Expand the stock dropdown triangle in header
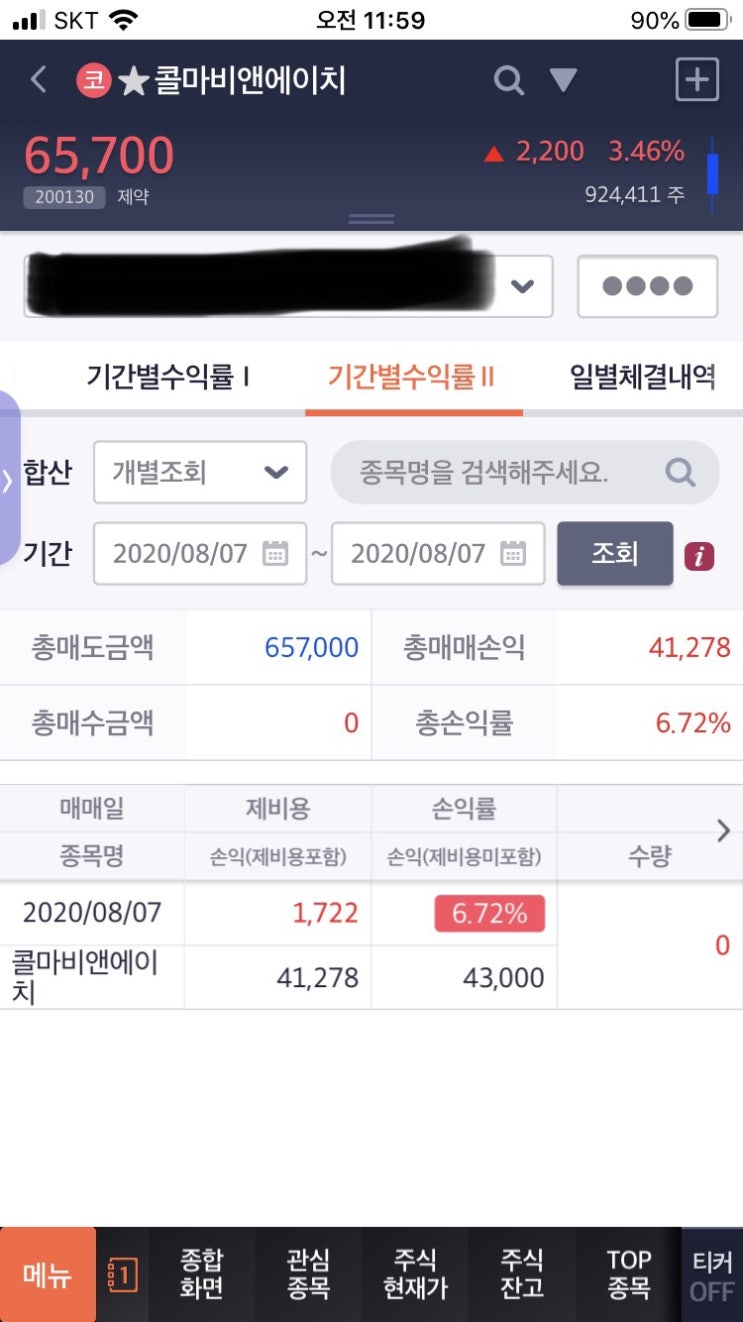Image resolution: width=743 pixels, height=1322 pixels. tap(563, 80)
